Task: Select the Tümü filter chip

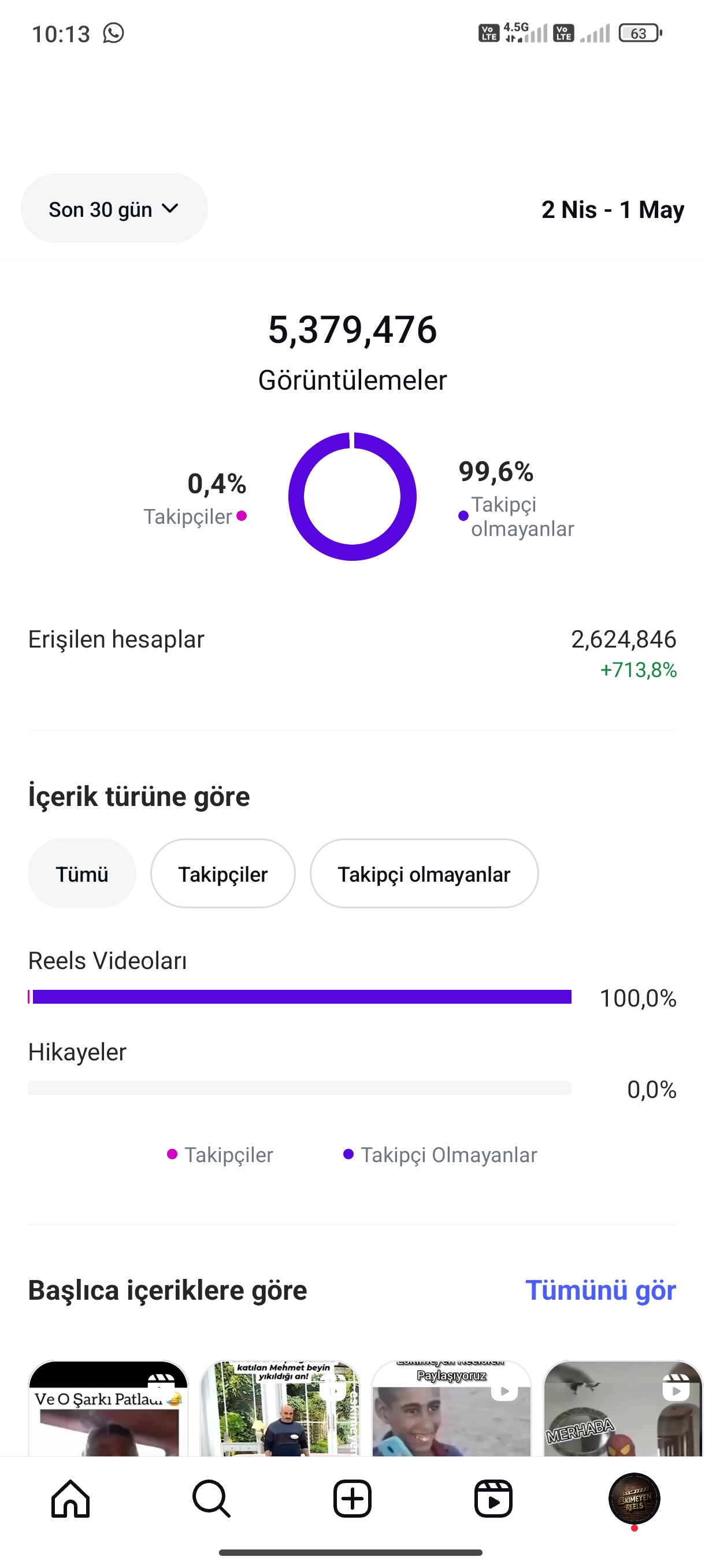Action: pyautogui.click(x=81, y=874)
